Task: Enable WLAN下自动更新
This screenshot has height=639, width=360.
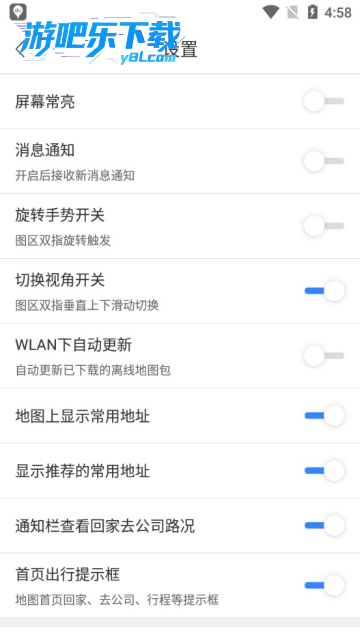Action: [324, 356]
